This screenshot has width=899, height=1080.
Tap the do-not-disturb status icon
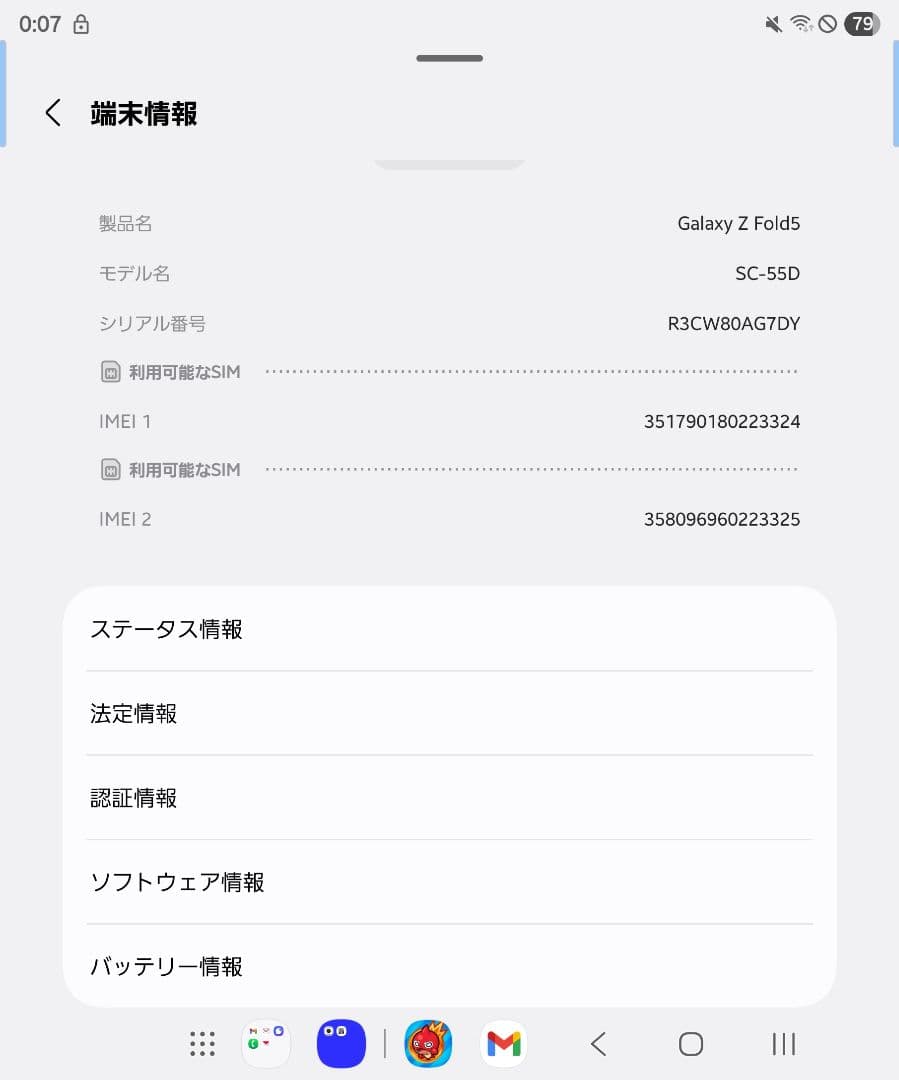coord(828,23)
